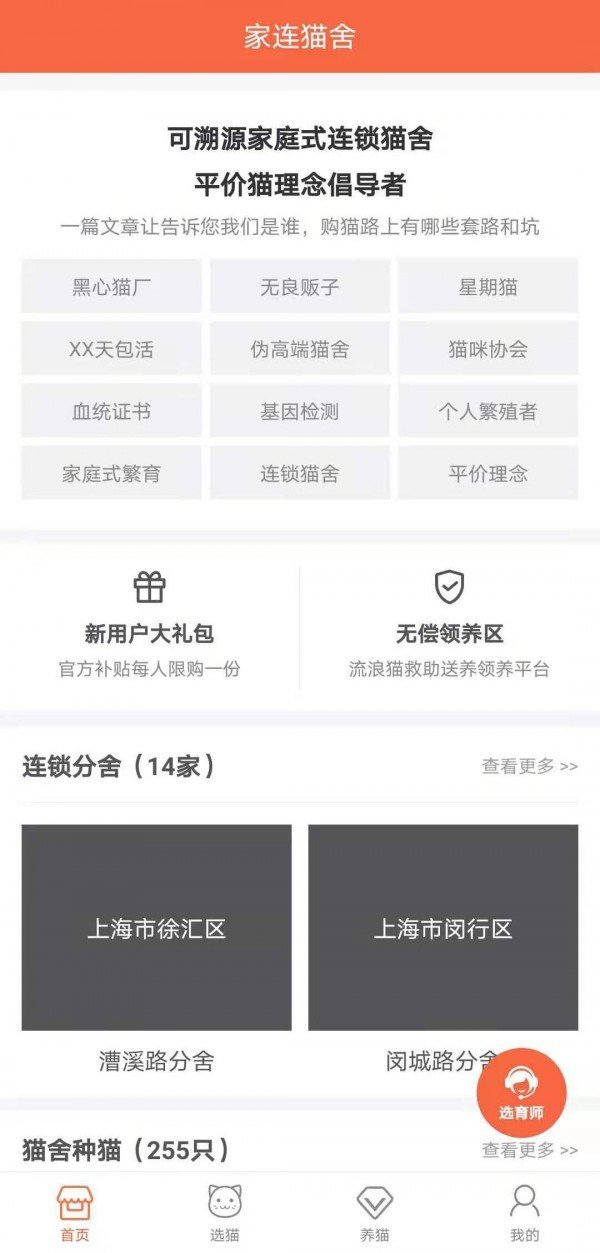Open the 黑心猫厂 topic chip

click(x=111, y=287)
